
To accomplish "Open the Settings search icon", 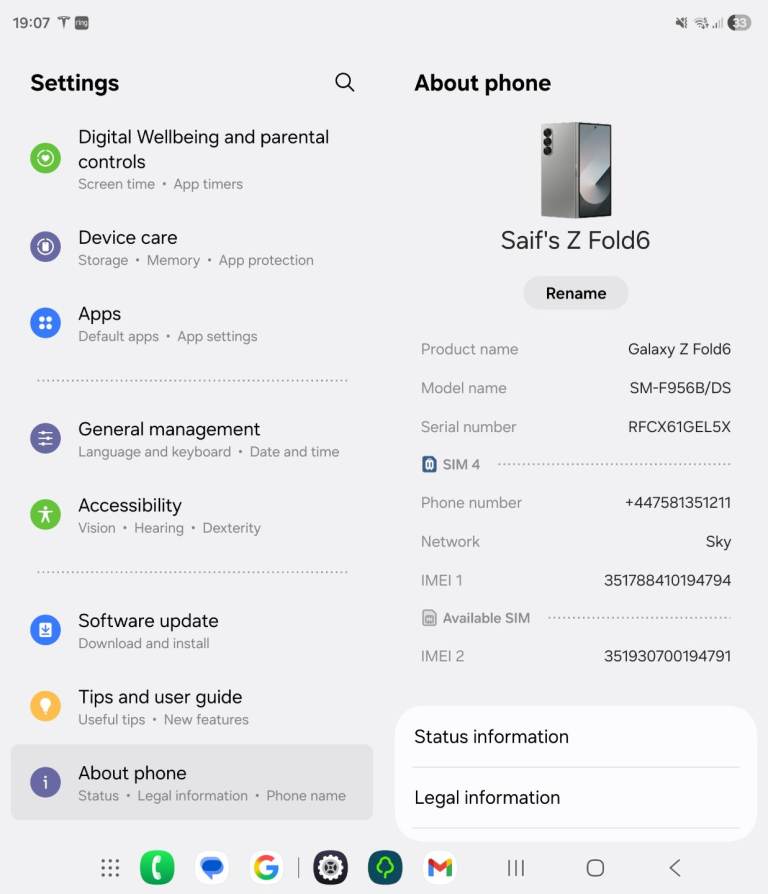I will (x=345, y=83).
